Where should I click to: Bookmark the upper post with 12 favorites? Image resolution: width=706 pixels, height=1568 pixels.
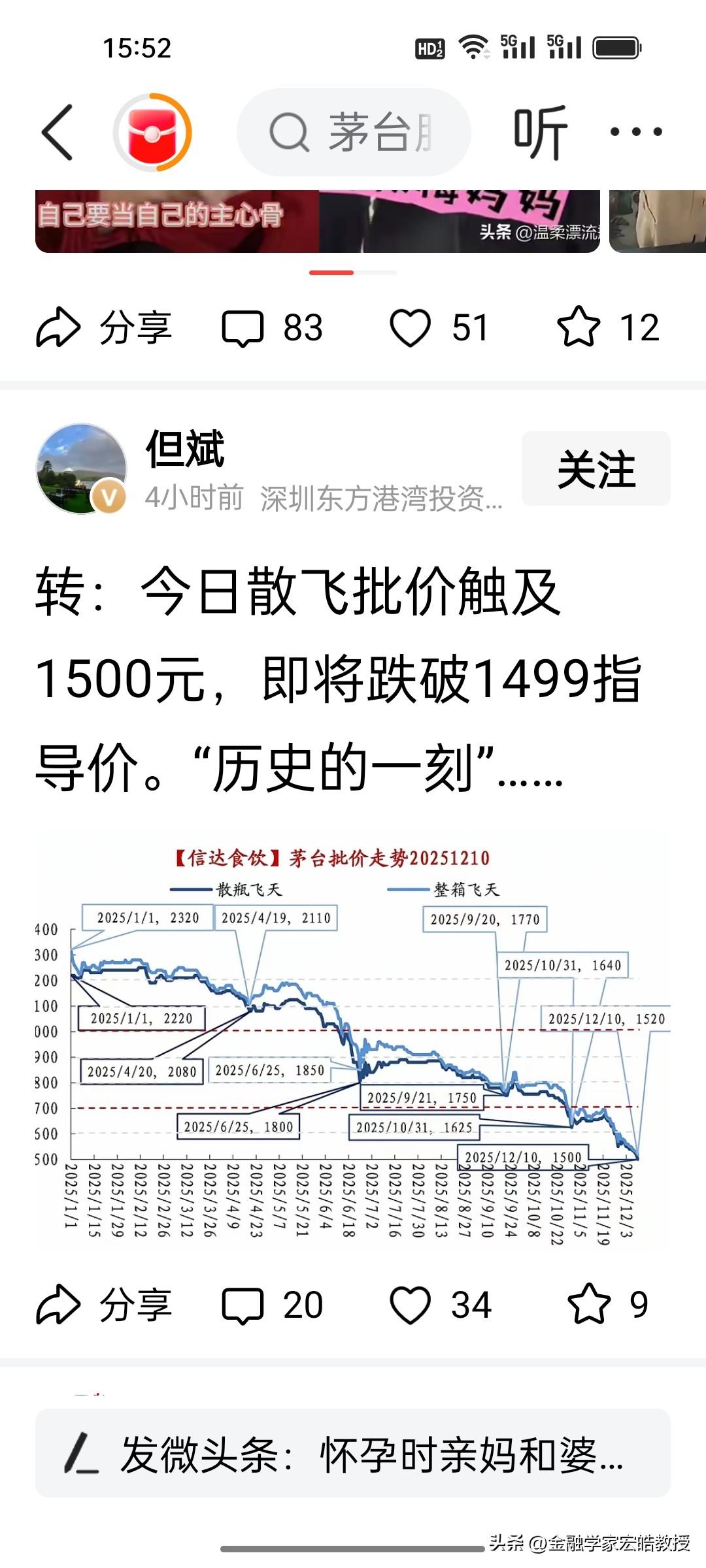coord(608,327)
